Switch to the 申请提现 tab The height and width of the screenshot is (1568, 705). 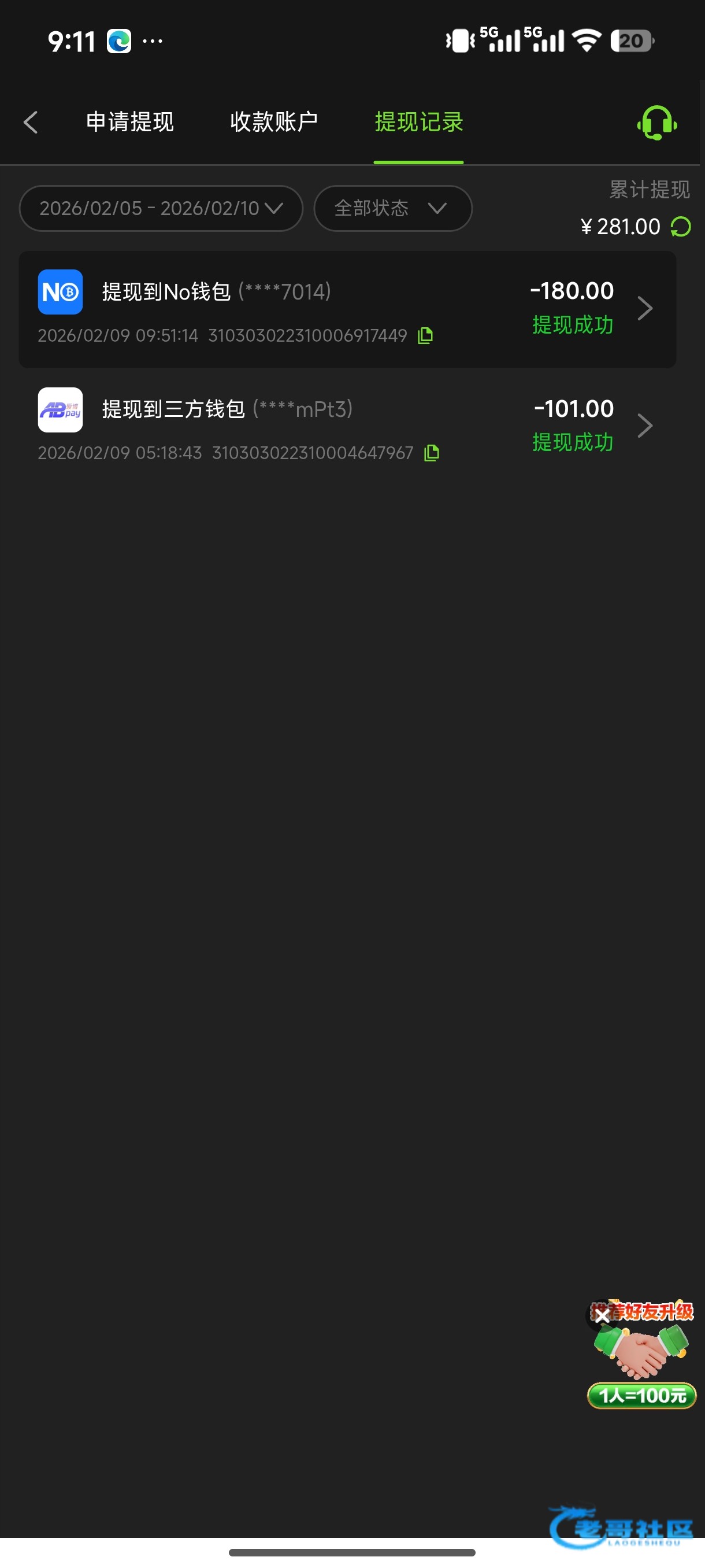click(x=129, y=122)
